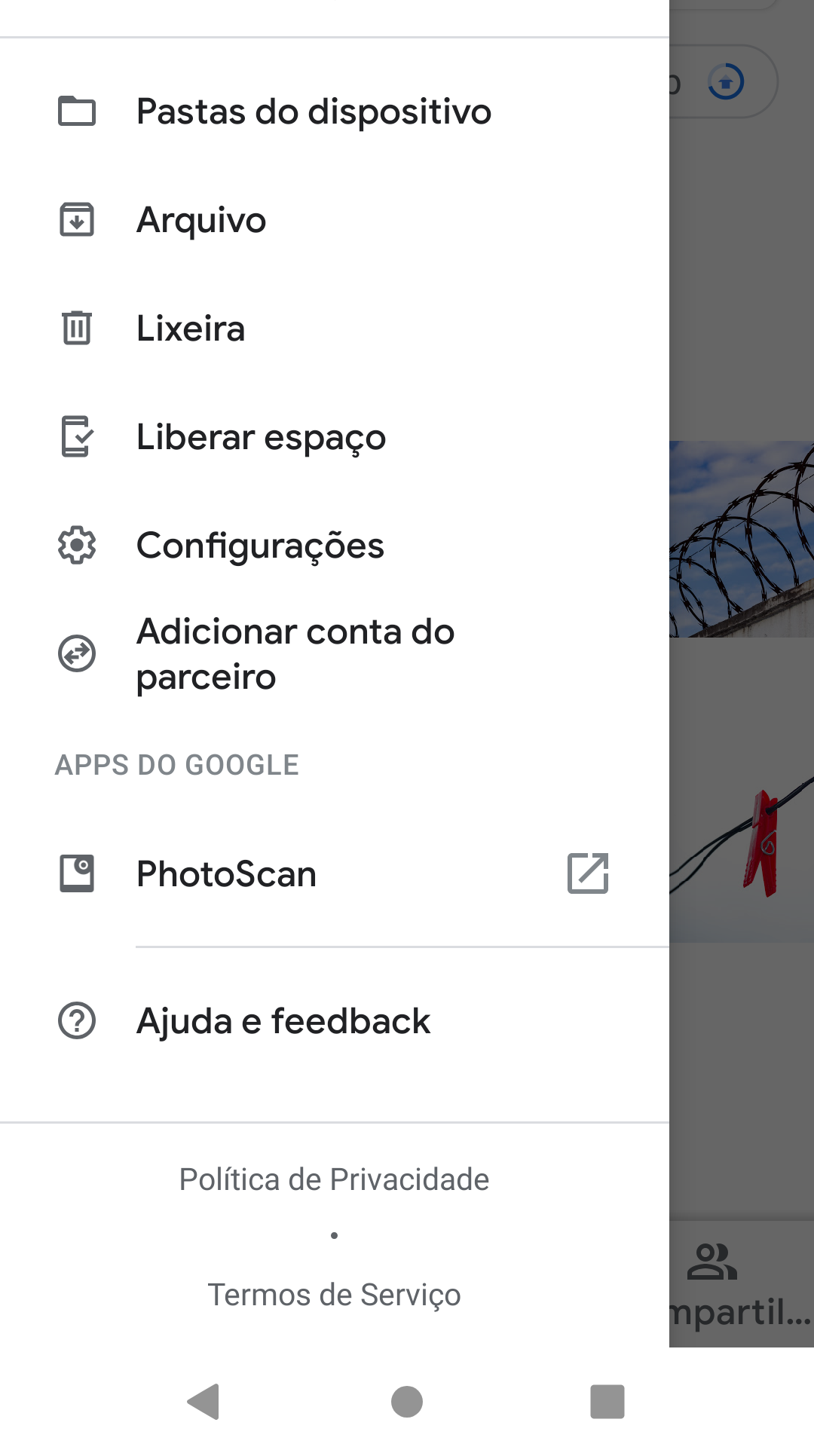Open the Lixeira trash folder
814x1456 pixels.
pyautogui.click(x=191, y=329)
